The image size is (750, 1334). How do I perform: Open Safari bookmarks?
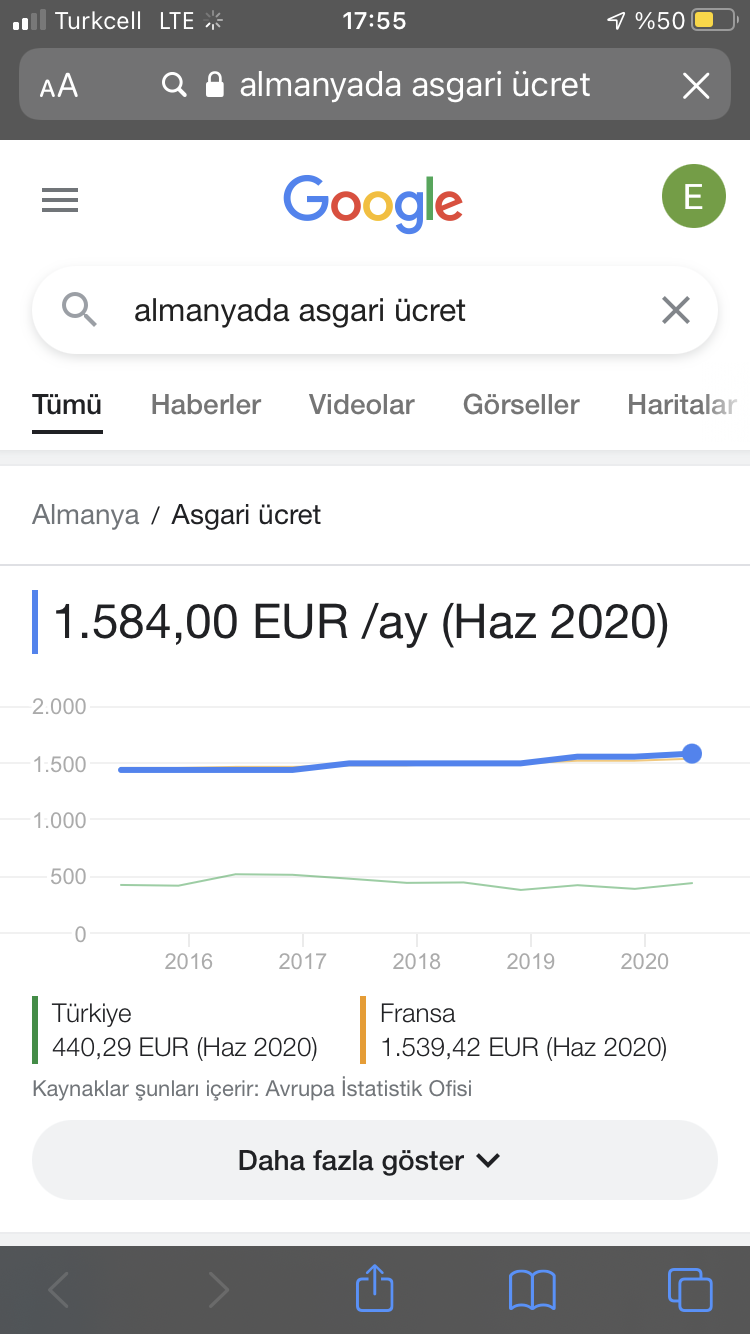[x=532, y=1289]
